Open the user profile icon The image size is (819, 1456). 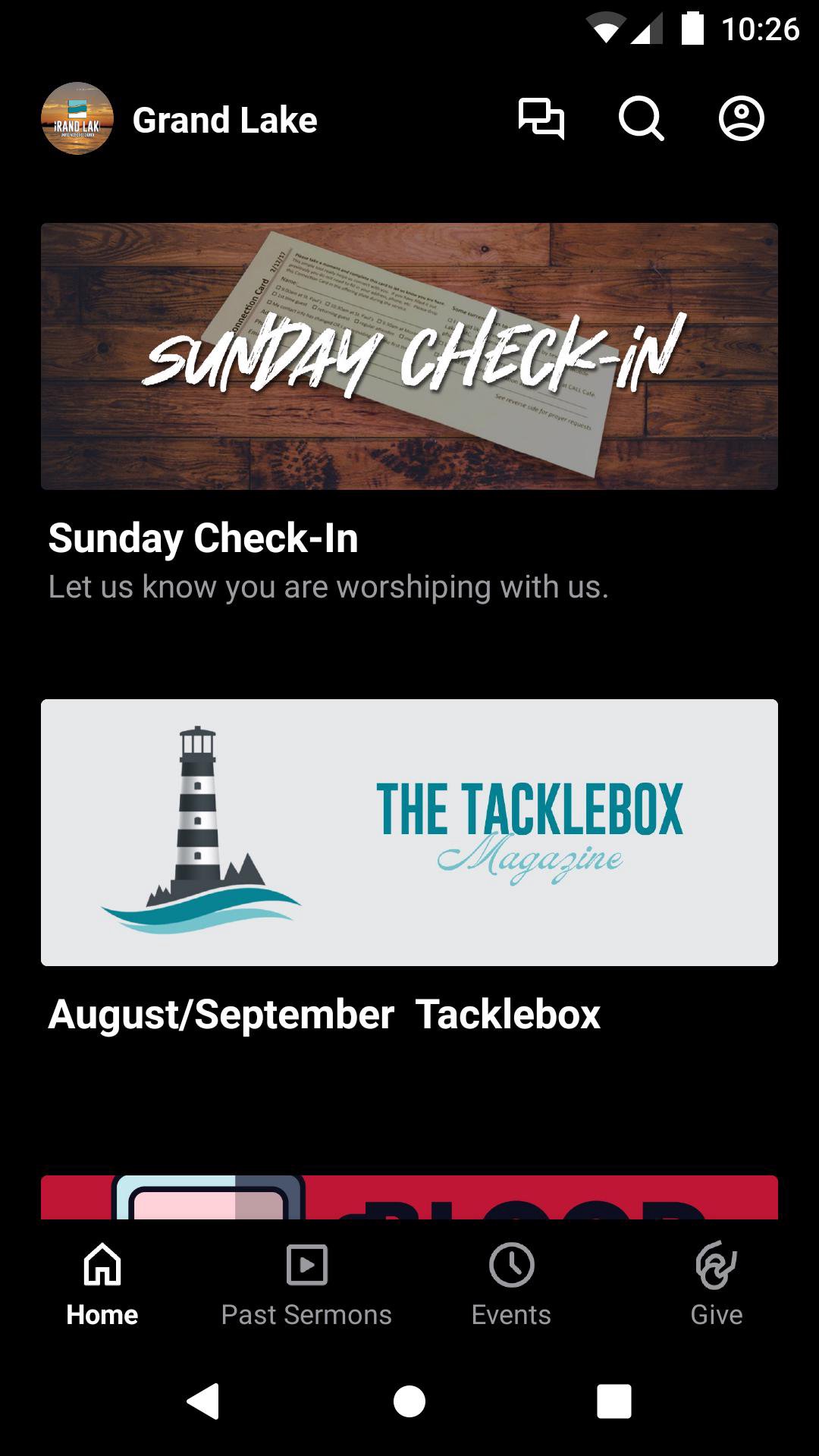pyautogui.click(x=741, y=119)
